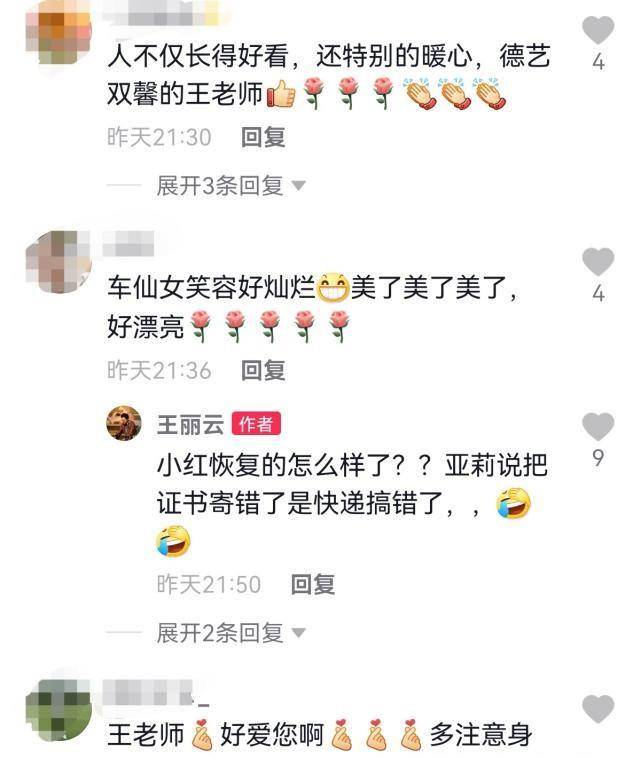The width and height of the screenshot is (633, 758).
Task: Expand 展开2条回复 under 王丽云's reply
Action: [230, 633]
